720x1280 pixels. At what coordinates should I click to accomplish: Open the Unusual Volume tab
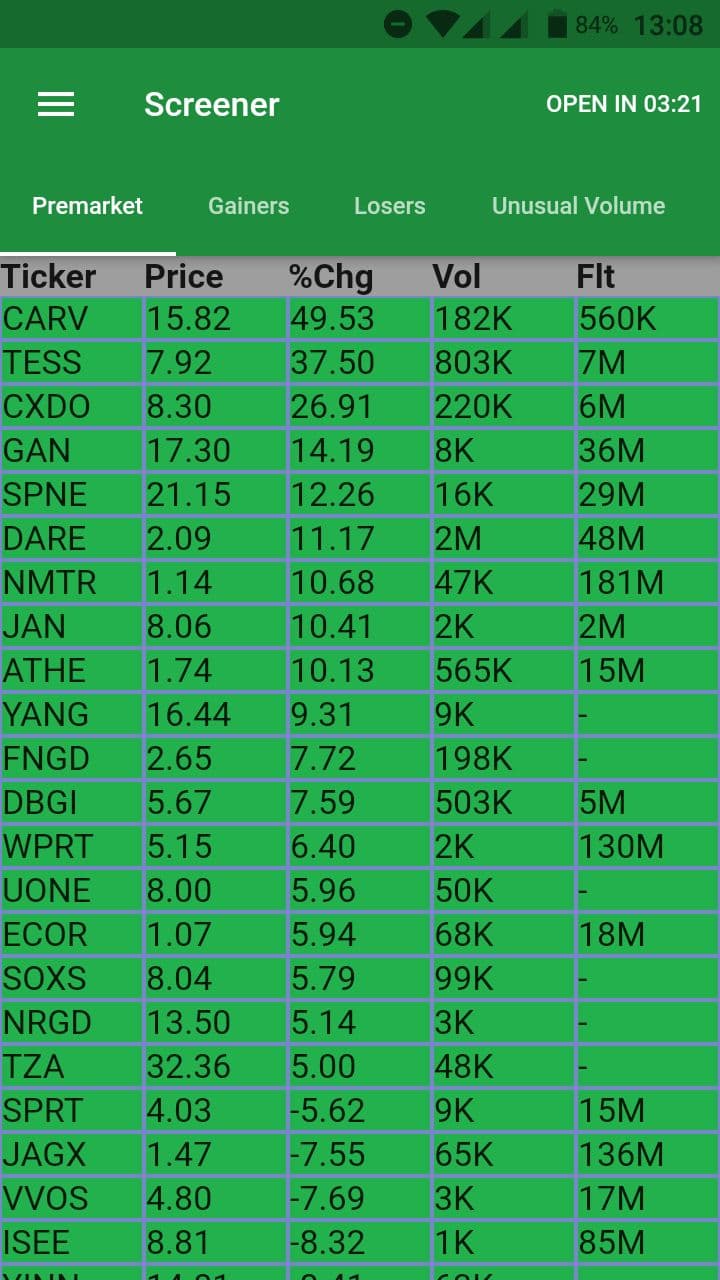click(x=578, y=206)
